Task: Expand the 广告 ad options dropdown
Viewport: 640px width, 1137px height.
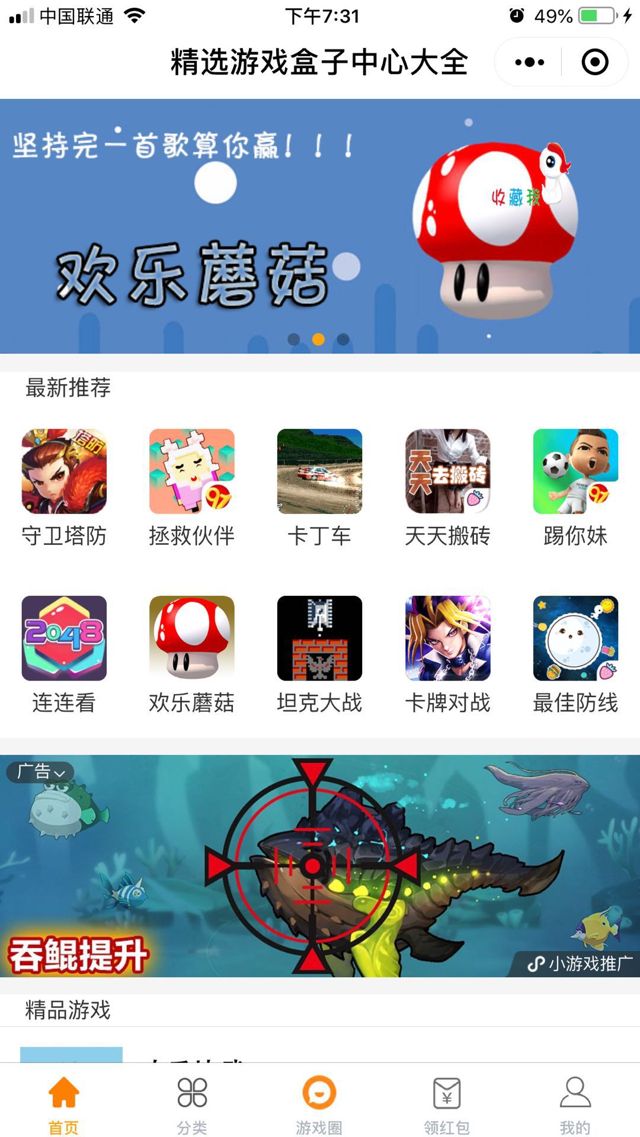Action: 41,772
